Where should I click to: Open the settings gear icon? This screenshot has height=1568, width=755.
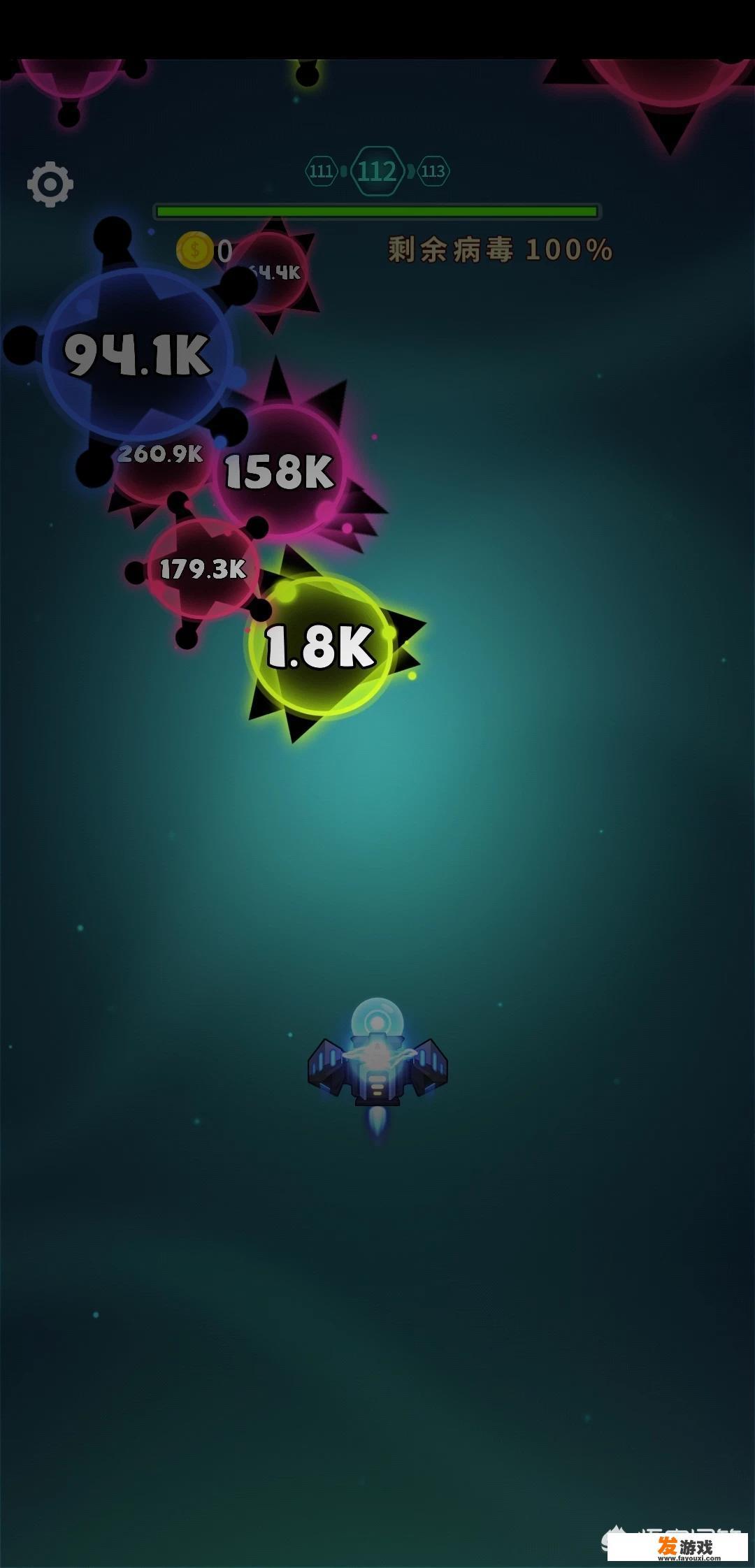pyautogui.click(x=50, y=184)
